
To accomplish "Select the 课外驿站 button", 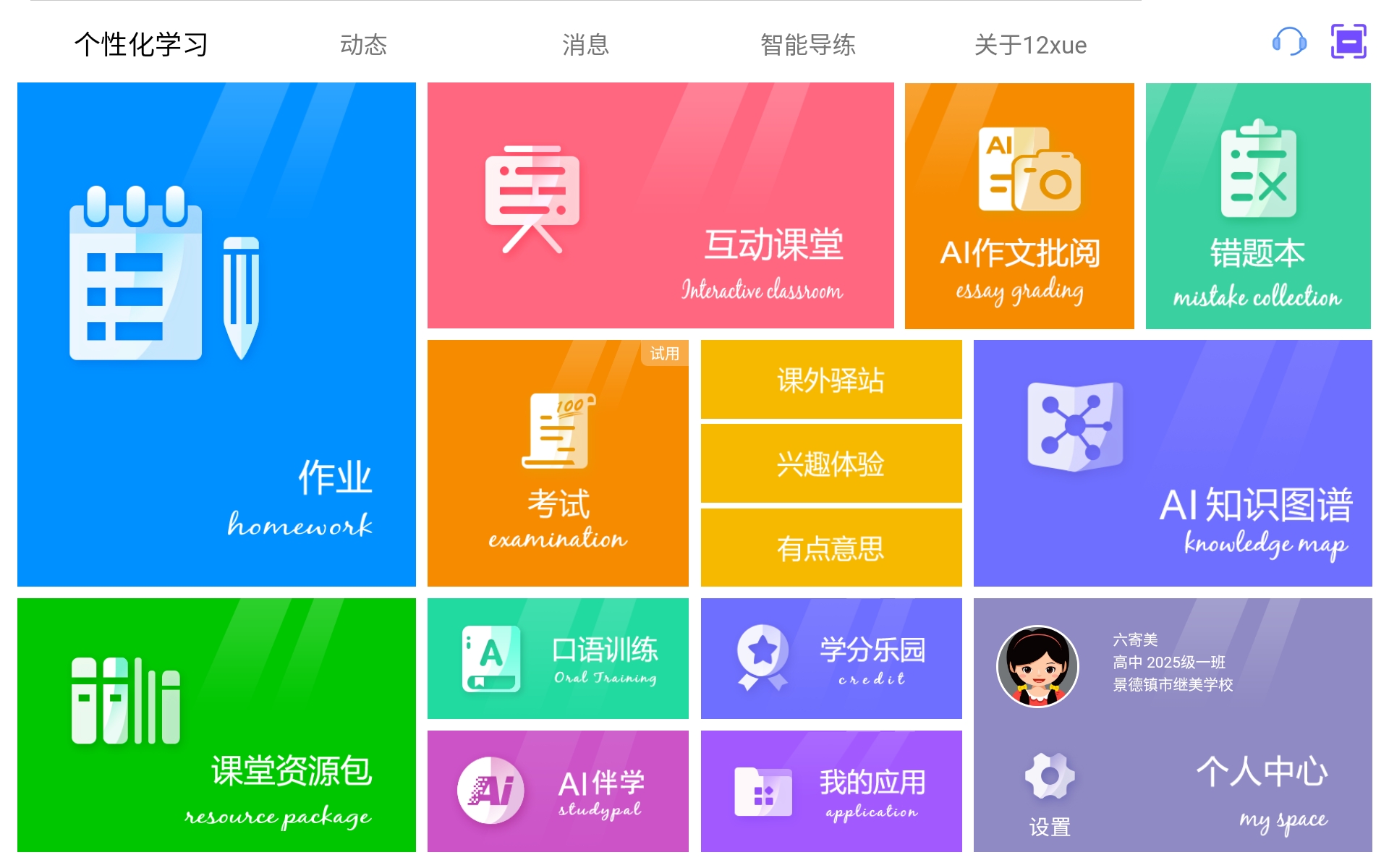I will pyautogui.click(x=831, y=380).
